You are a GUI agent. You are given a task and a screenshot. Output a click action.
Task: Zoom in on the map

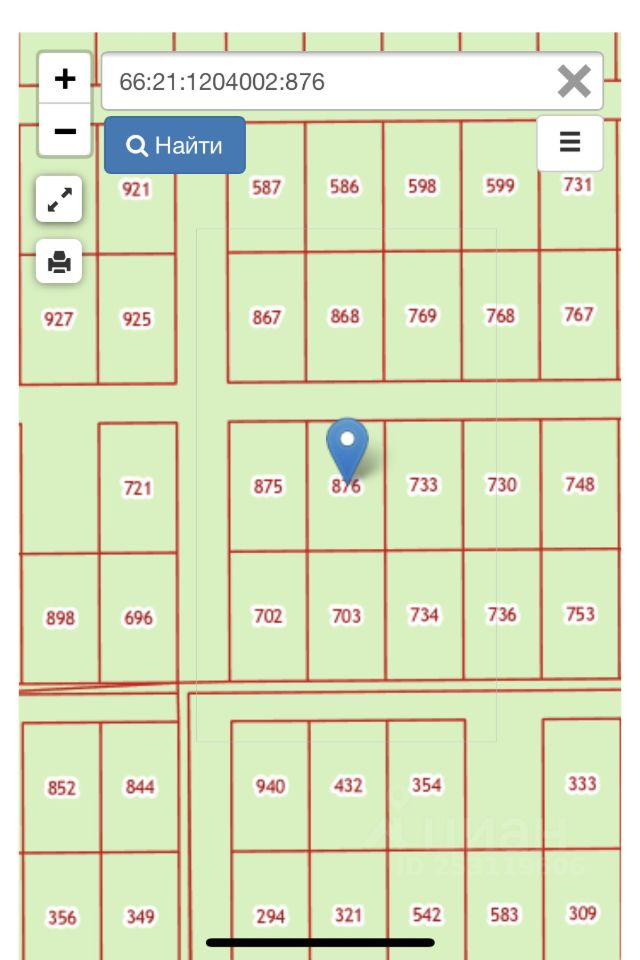[x=65, y=79]
